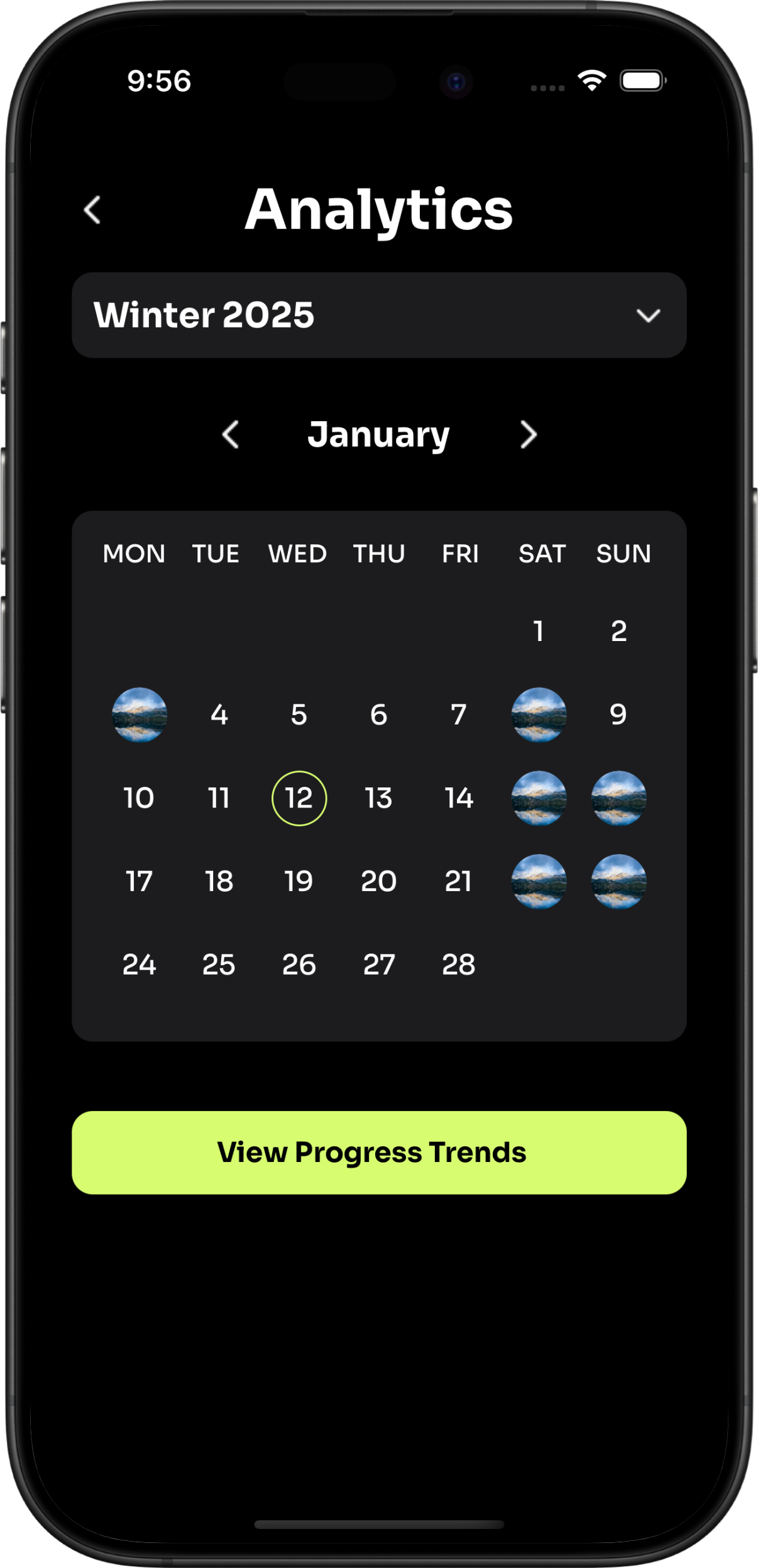758x1568 pixels.
Task: Open View Progress Trends
Action: pos(379,1153)
